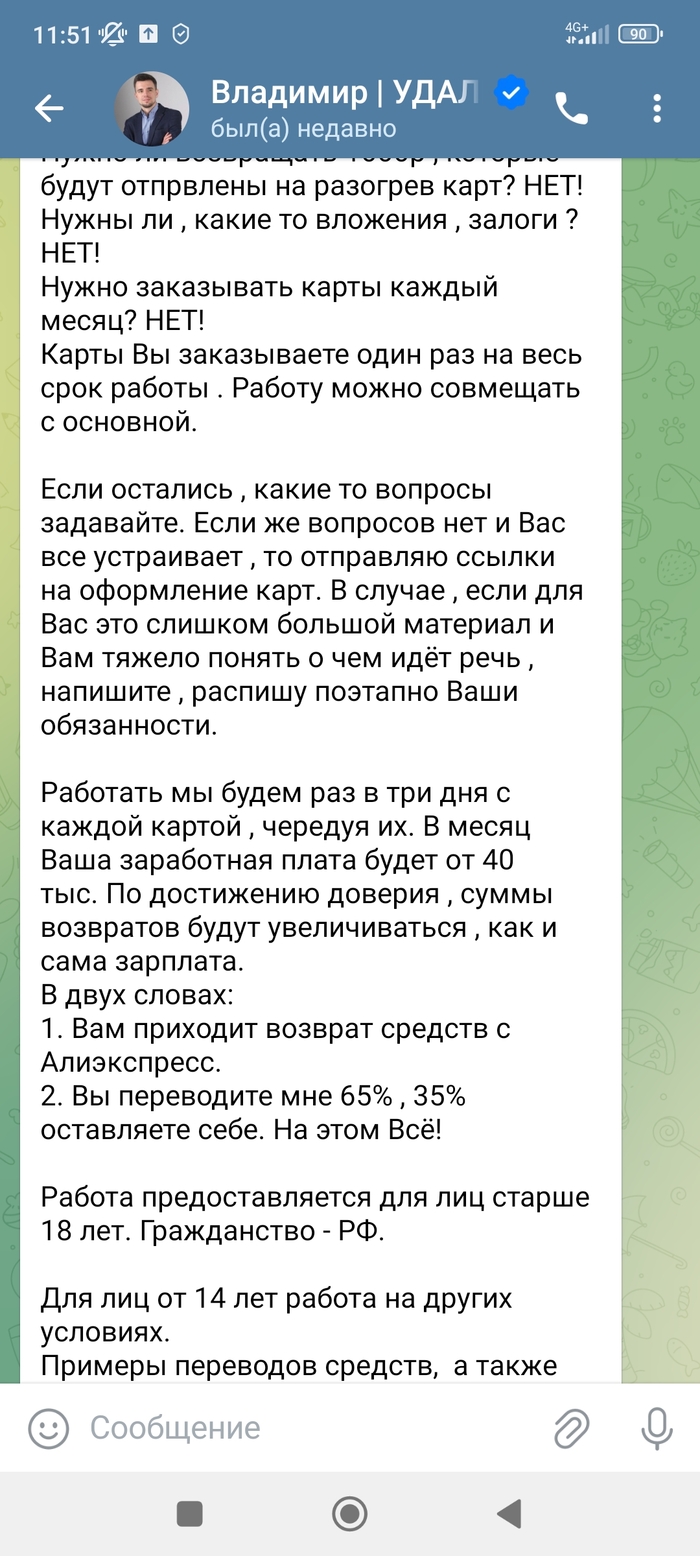700x1556 pixels.
Task: Go back to the chat list
Action: (x=48, y=109)
